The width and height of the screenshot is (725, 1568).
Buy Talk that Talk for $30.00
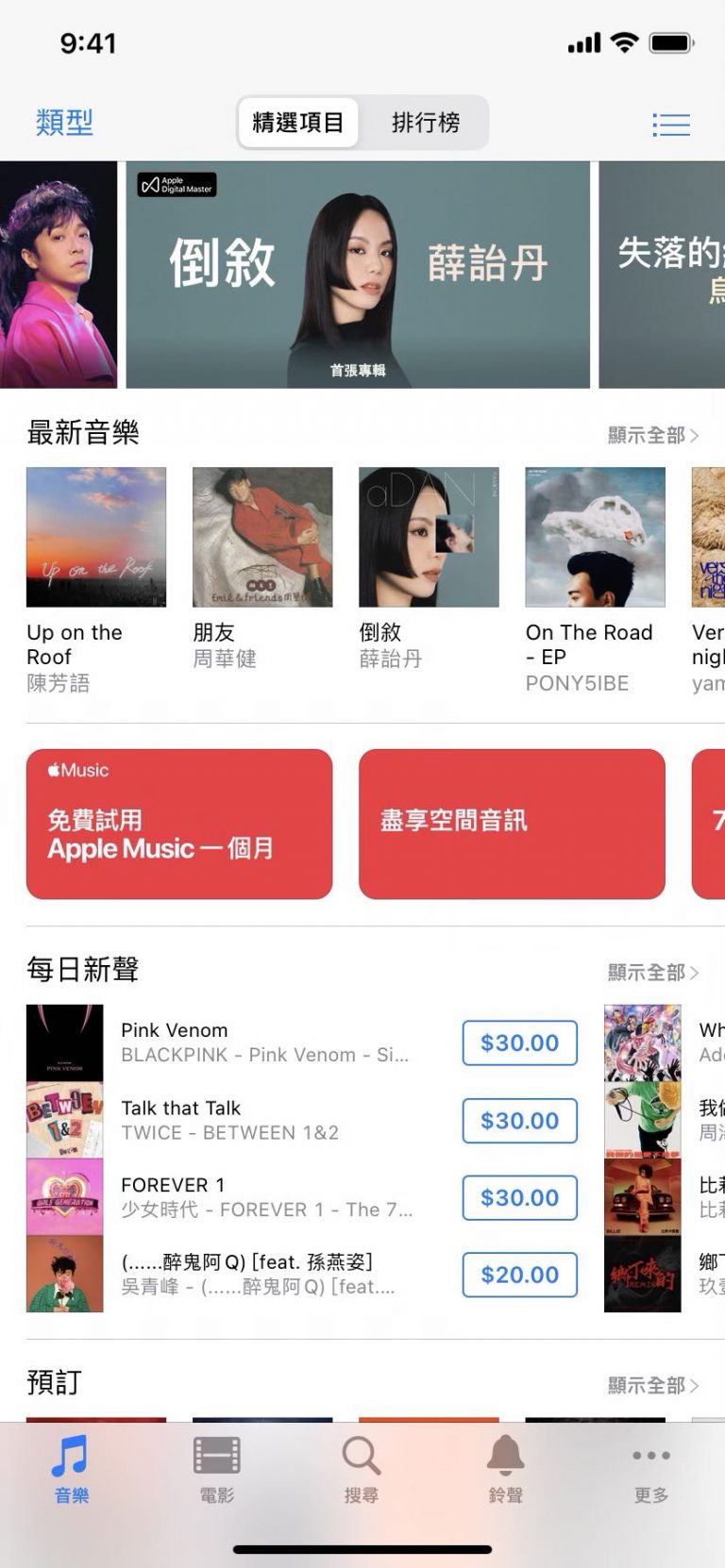point(519,1120)
